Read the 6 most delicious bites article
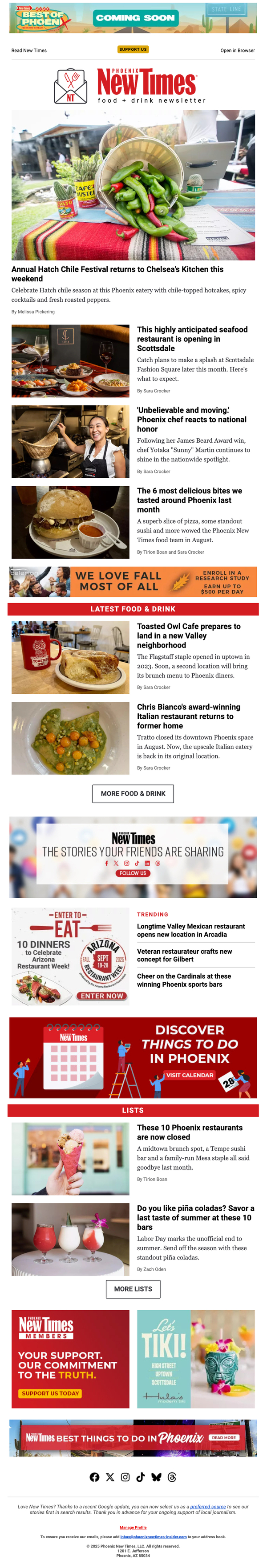Viewport: 267px width, 1568px height. 189,500
